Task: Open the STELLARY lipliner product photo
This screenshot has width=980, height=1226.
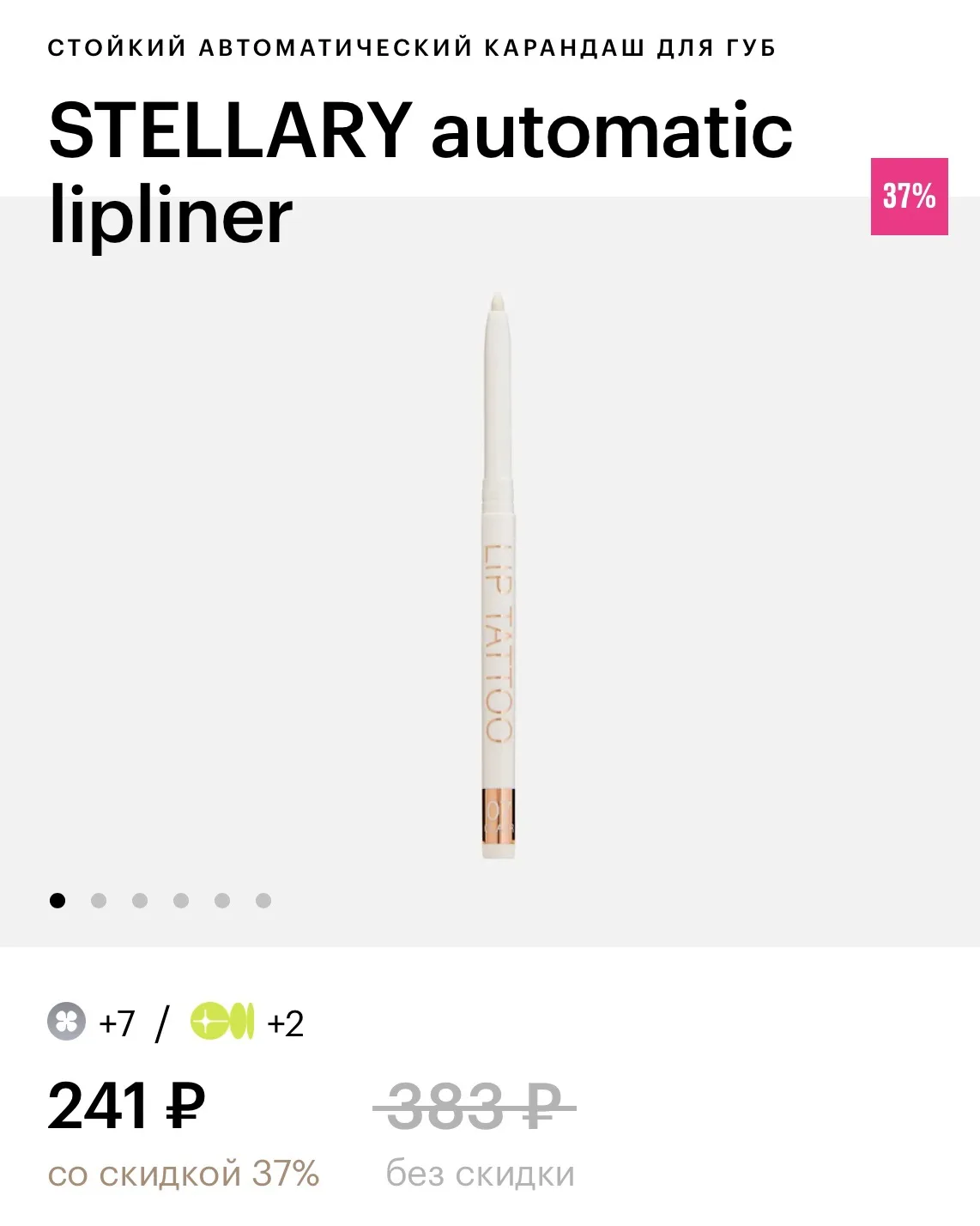Action: (498, 575)
